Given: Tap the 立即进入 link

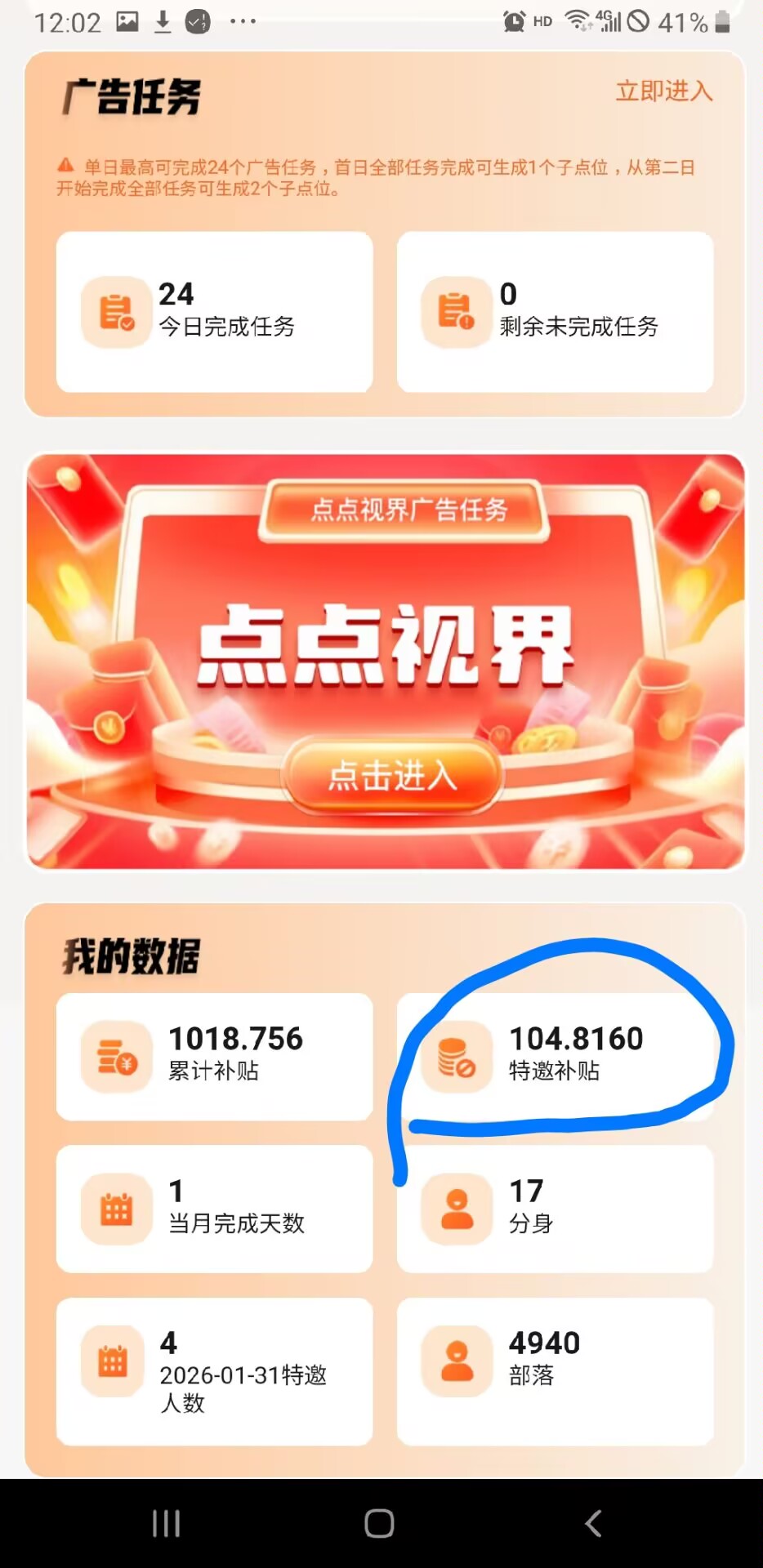Looking at the screenshot, I should [x=663, y=91].
